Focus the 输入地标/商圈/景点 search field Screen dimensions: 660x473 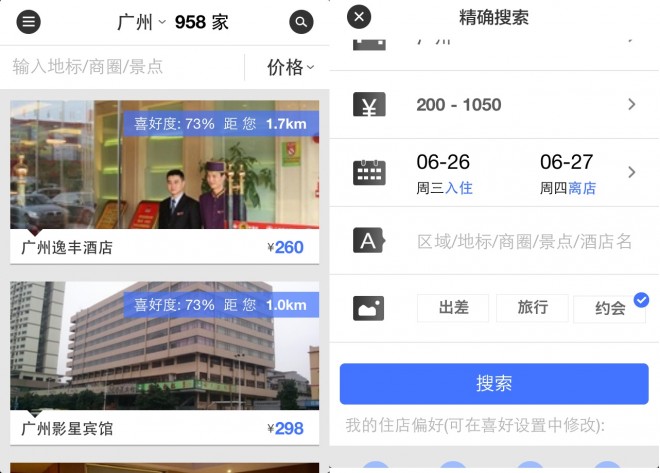point(120,68)
